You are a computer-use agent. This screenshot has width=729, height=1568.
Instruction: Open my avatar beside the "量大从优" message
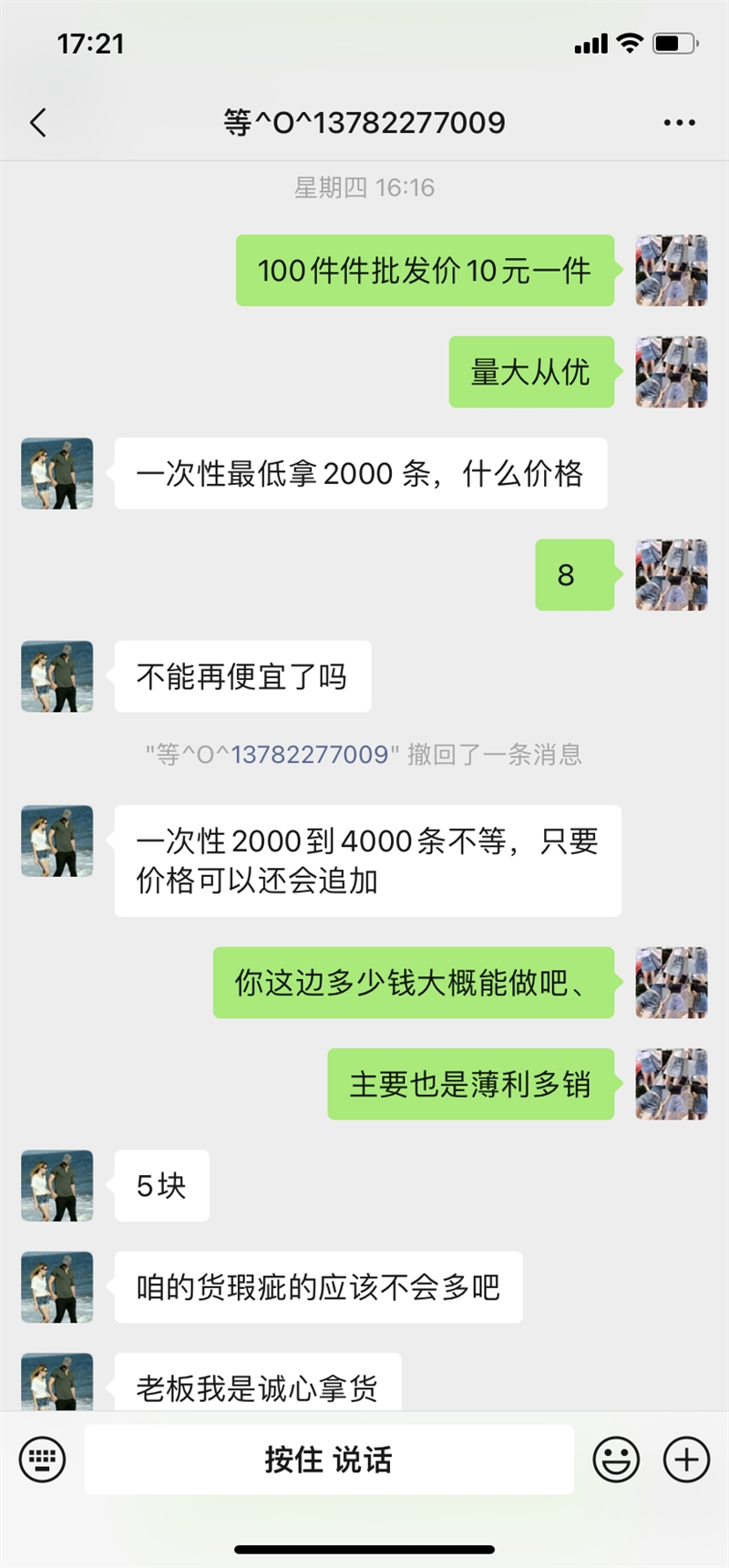click(672, 372)
